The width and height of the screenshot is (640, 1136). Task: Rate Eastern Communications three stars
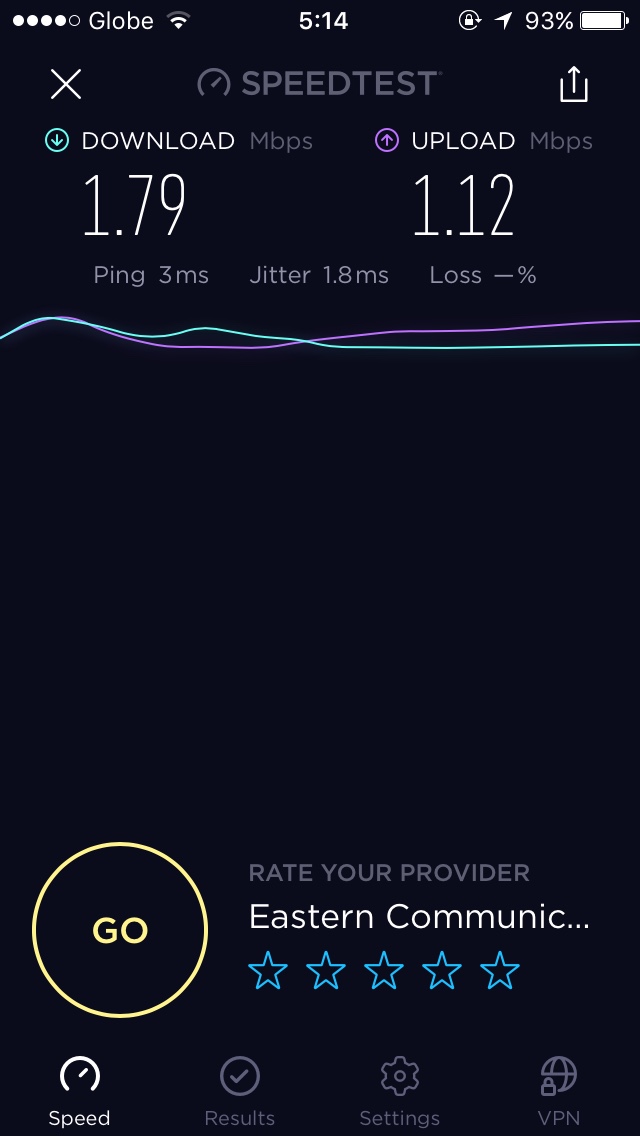(384, 971)
